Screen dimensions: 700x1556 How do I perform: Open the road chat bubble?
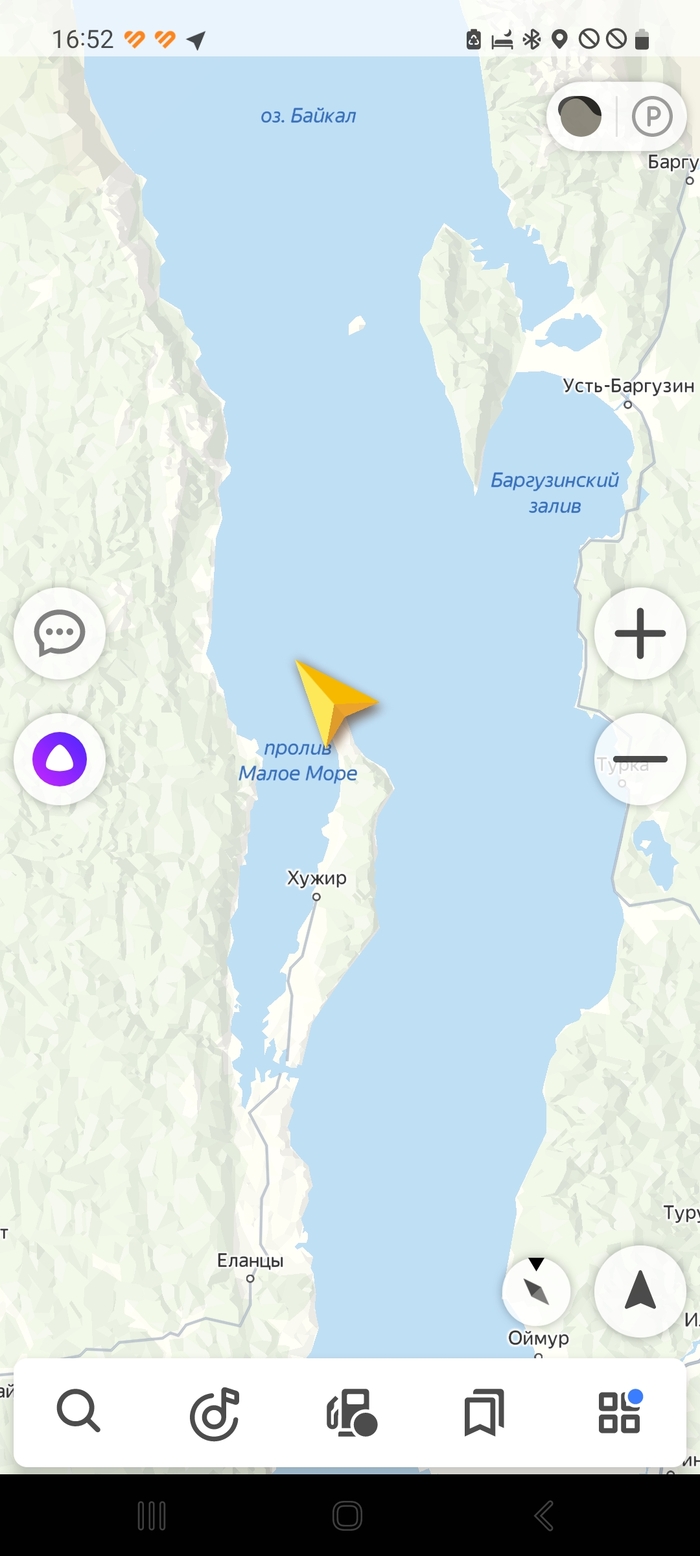pos(60,633)
